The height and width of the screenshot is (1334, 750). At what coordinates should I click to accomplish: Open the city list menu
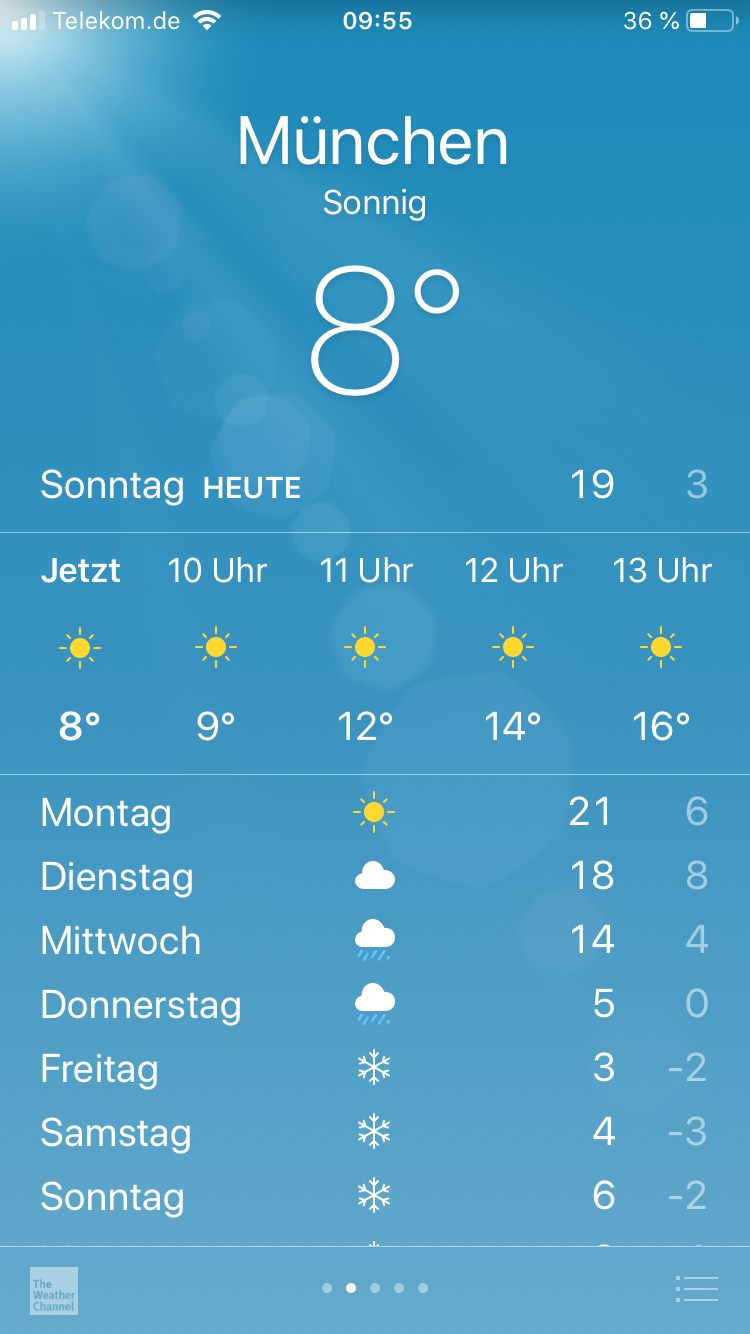tap(696, 1289)
